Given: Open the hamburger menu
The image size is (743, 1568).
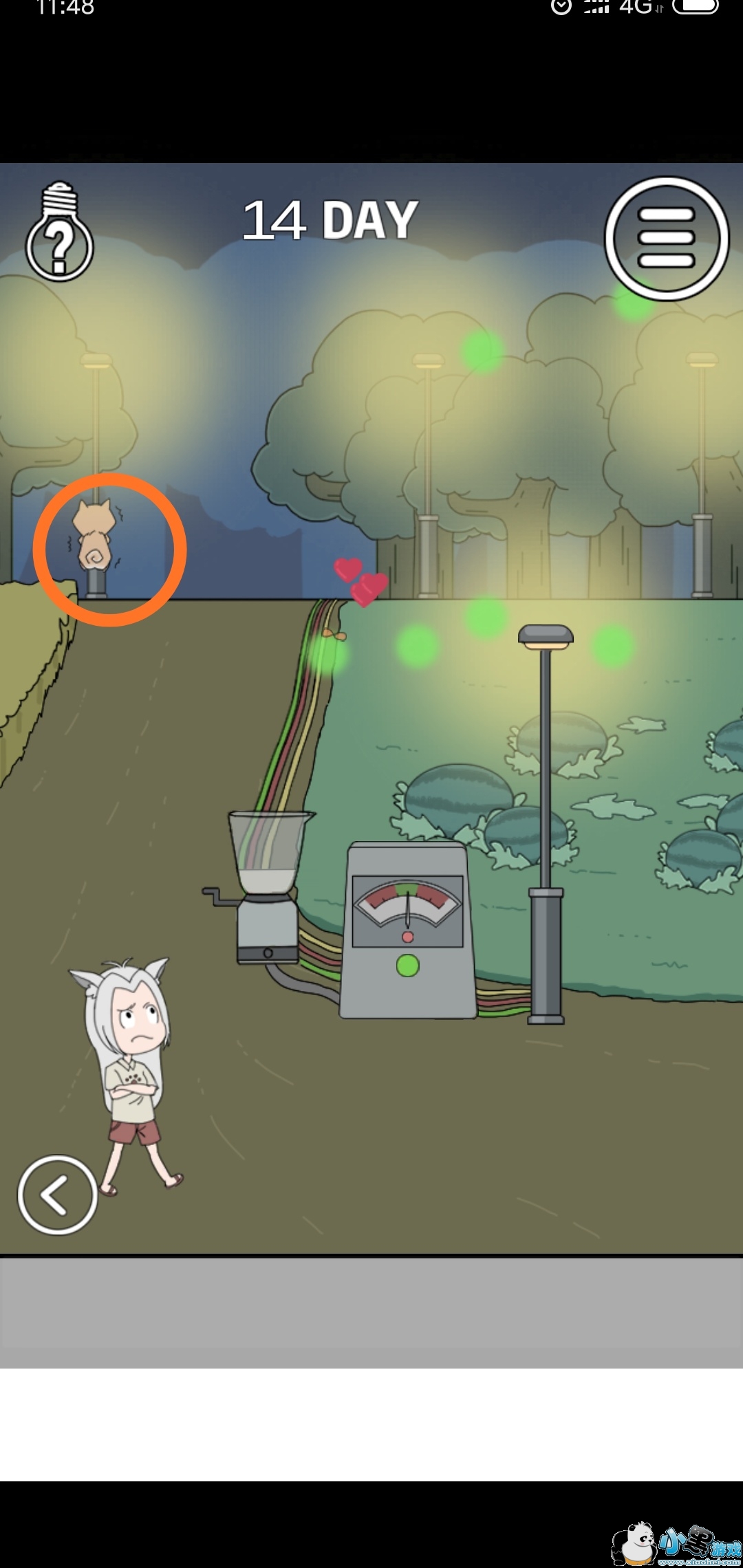Looking at the screenshot, I should [667, 239].
